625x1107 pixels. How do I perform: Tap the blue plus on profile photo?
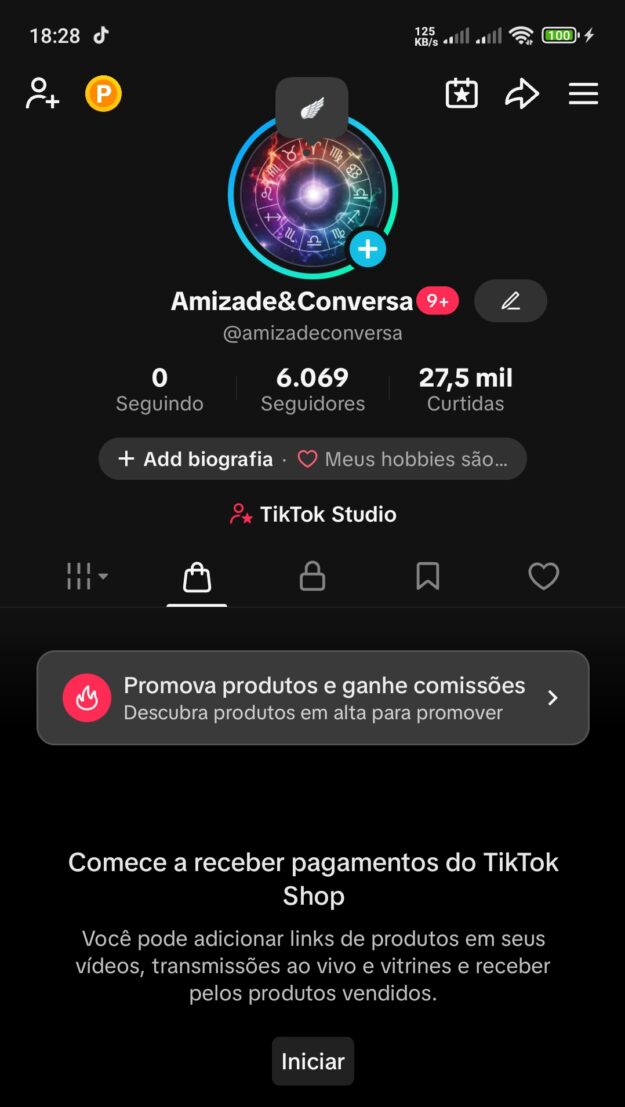tap(368, 249)
